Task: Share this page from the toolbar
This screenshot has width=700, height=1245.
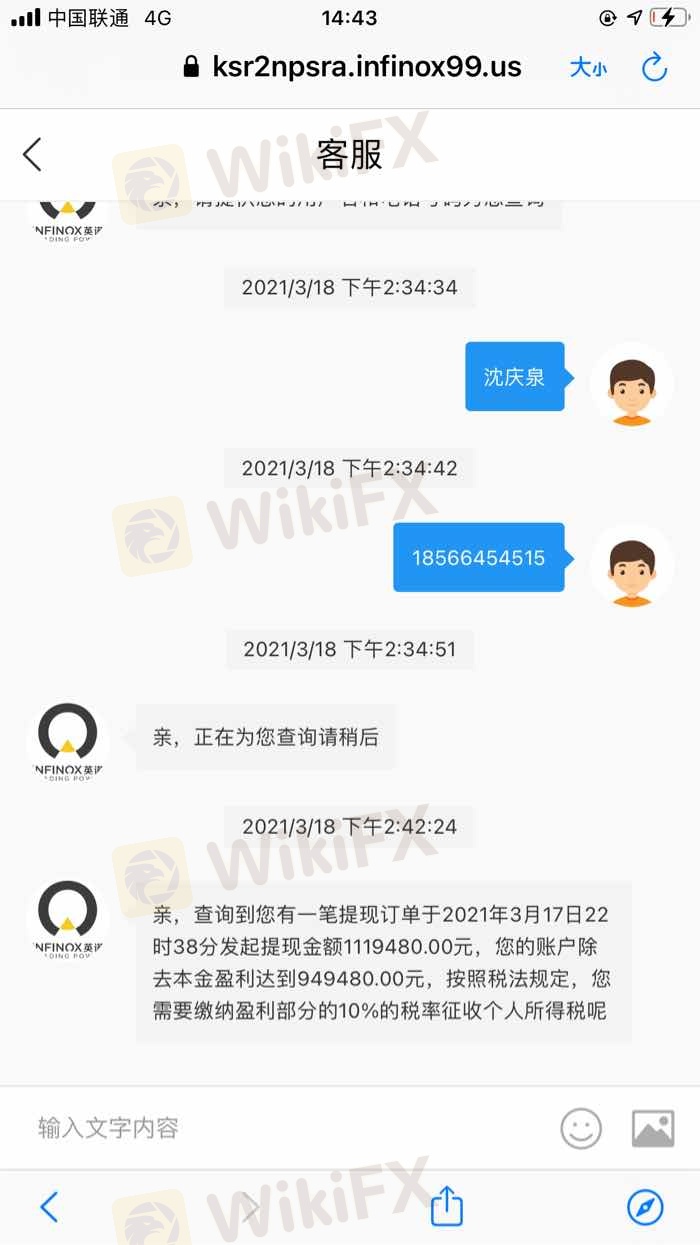Action: (x=446, y=1206)
